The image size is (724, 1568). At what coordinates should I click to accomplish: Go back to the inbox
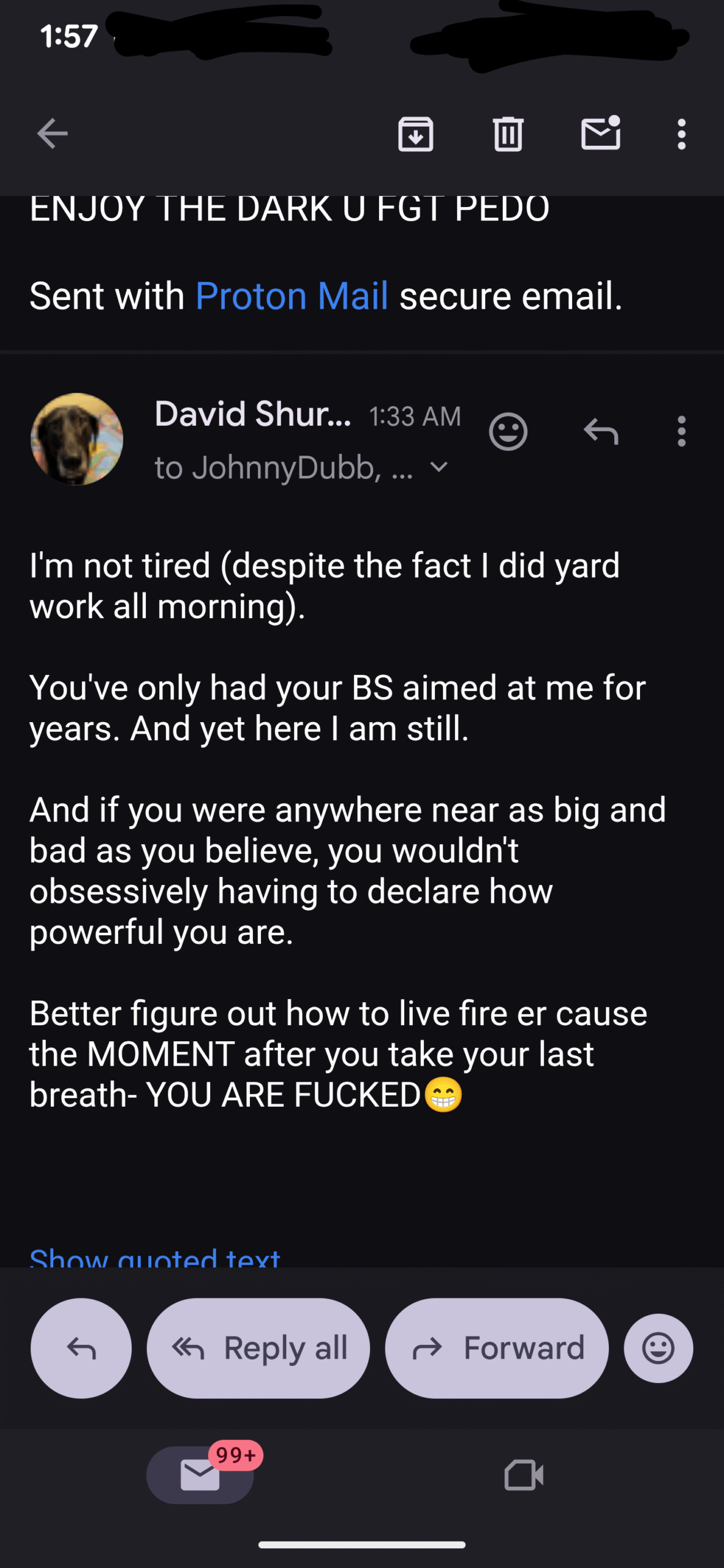coord(52,134)
